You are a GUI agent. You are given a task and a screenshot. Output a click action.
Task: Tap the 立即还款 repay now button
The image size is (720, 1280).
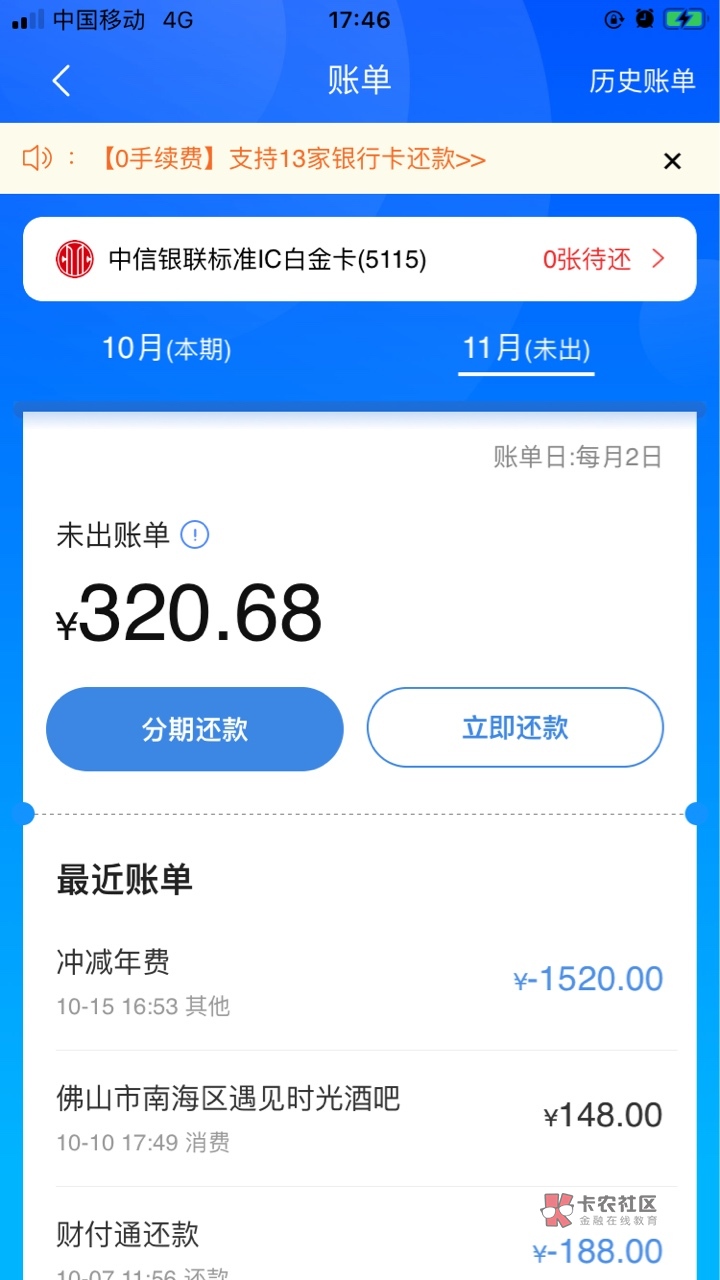(514, 727)
